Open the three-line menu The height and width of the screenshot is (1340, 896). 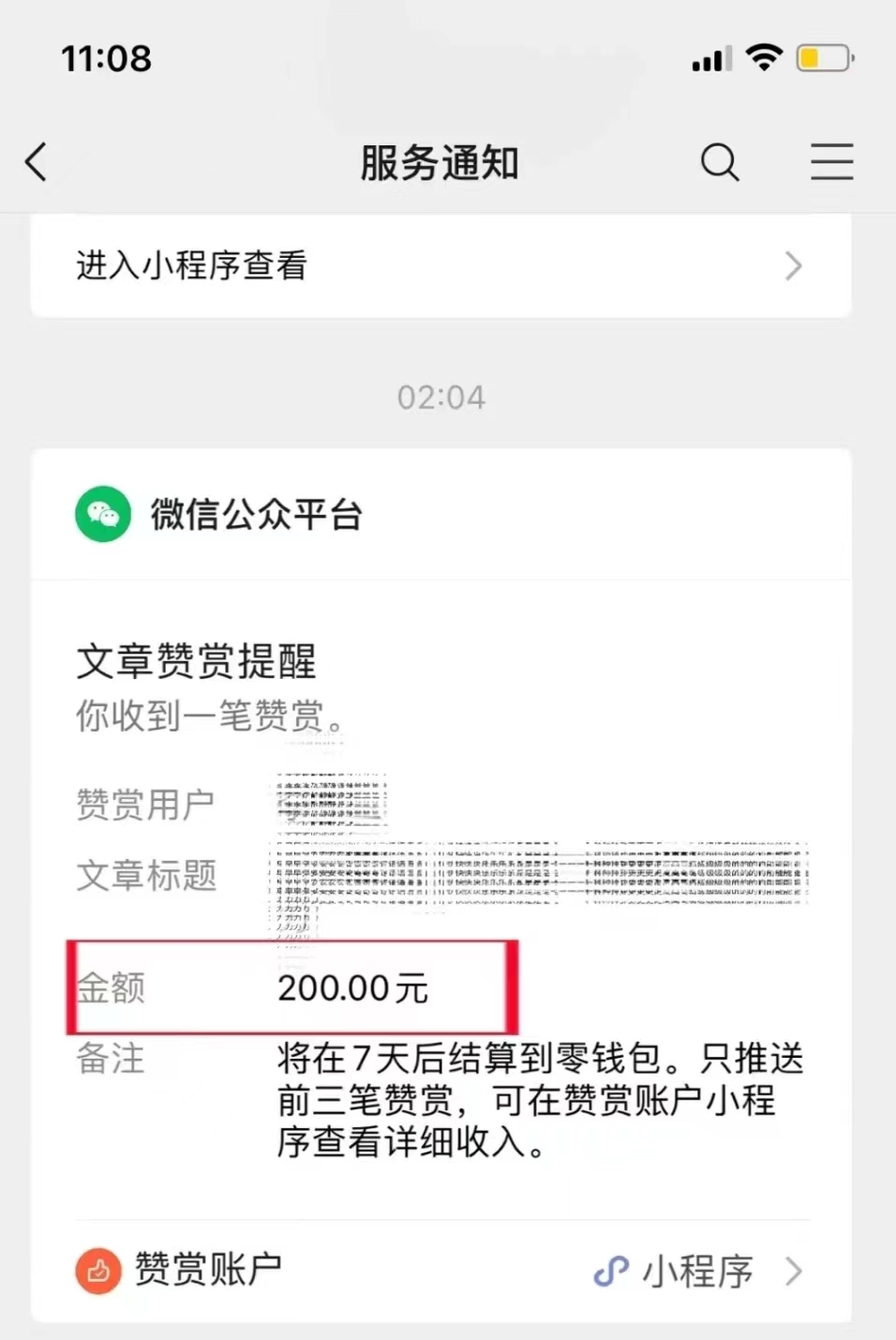pyautogui.click(x=831, y=162)
